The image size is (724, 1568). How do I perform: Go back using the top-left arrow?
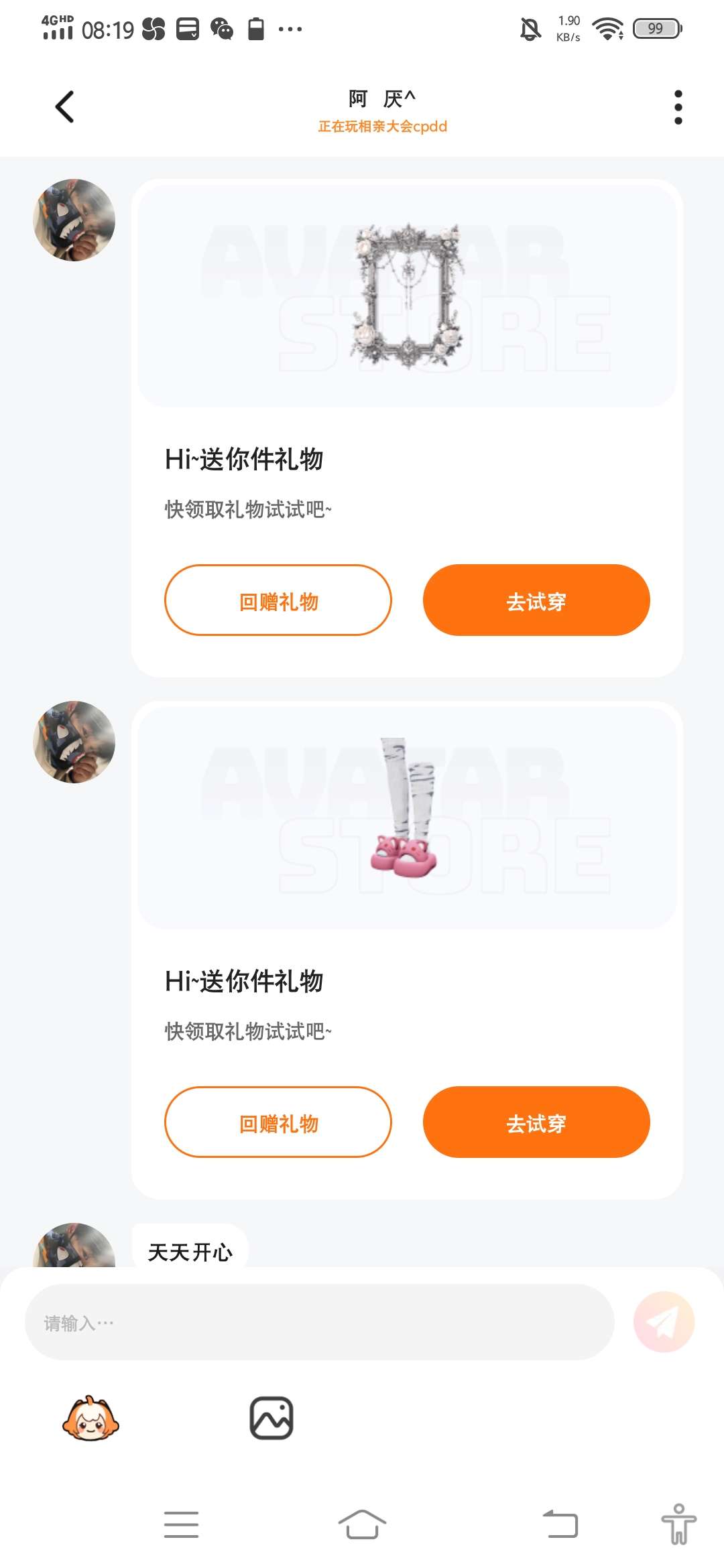64,107
